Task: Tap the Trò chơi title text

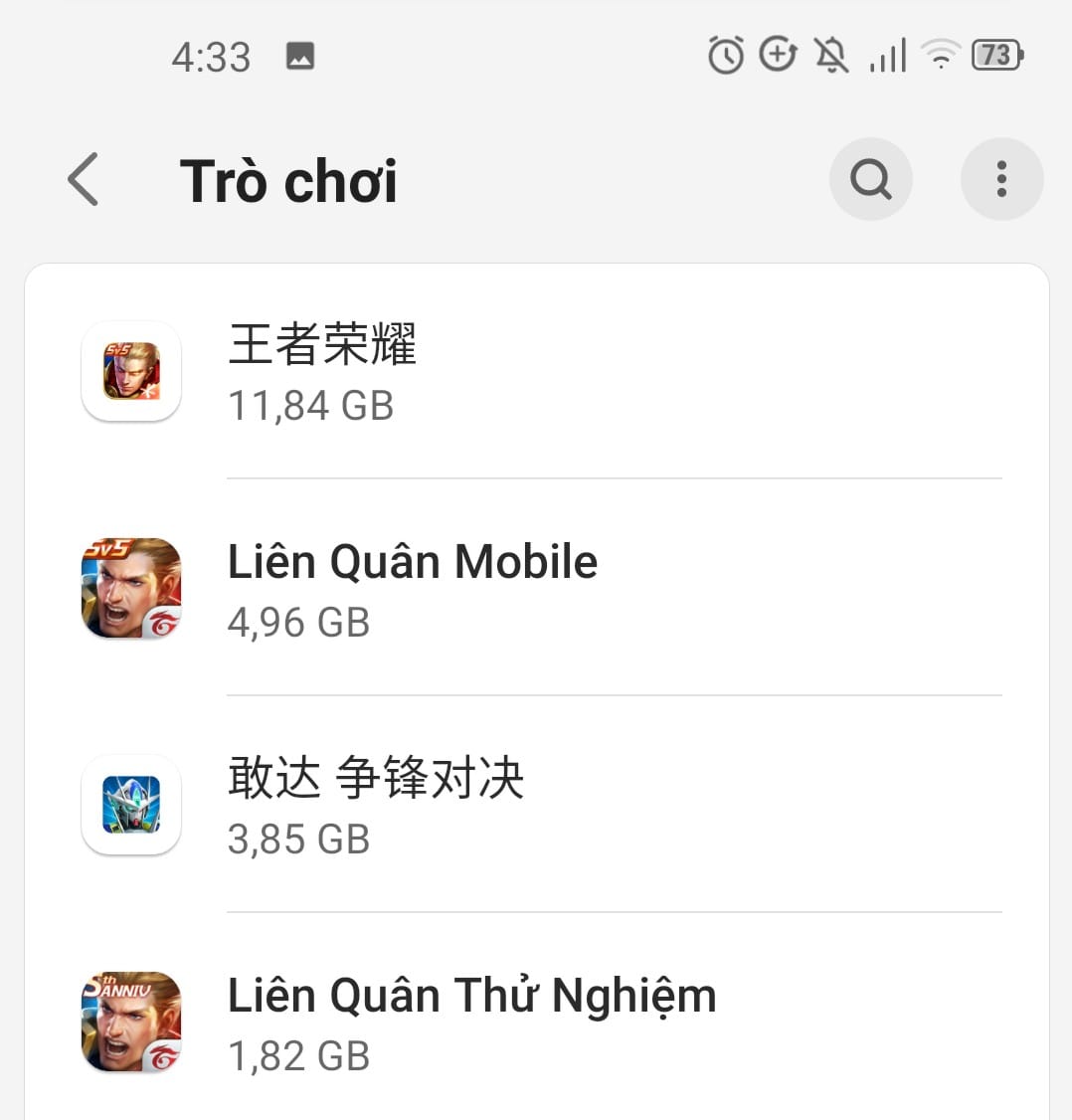Action: click(289, 180)
